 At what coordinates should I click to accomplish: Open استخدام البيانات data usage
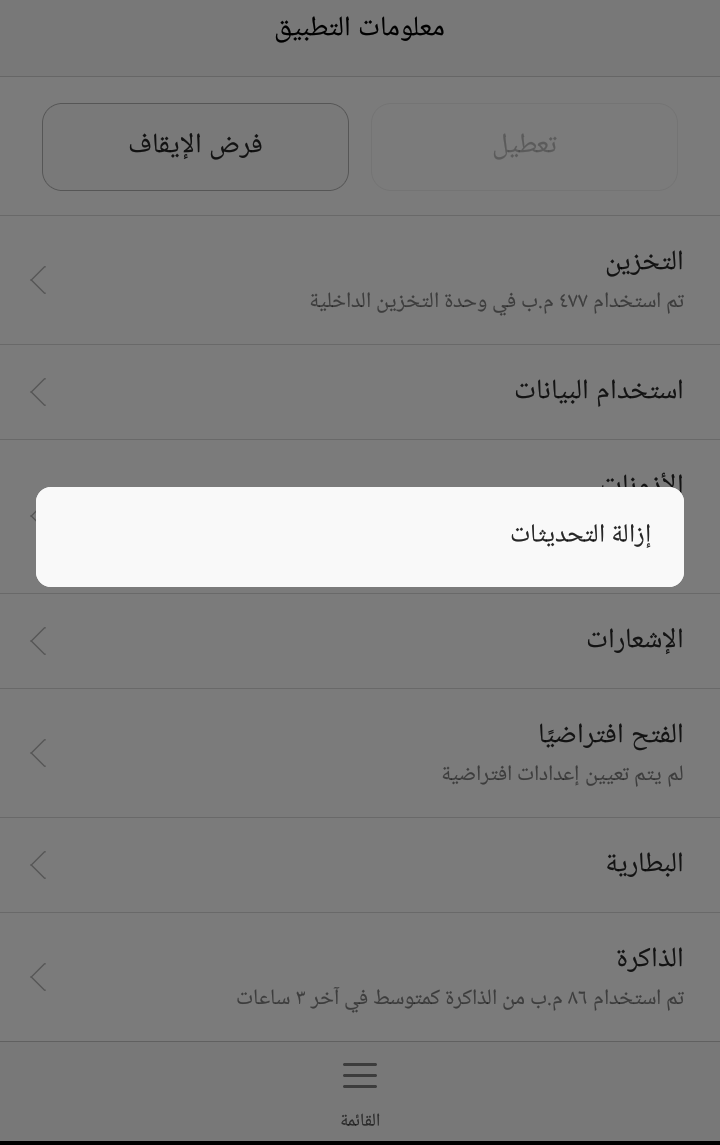[360, 392]
